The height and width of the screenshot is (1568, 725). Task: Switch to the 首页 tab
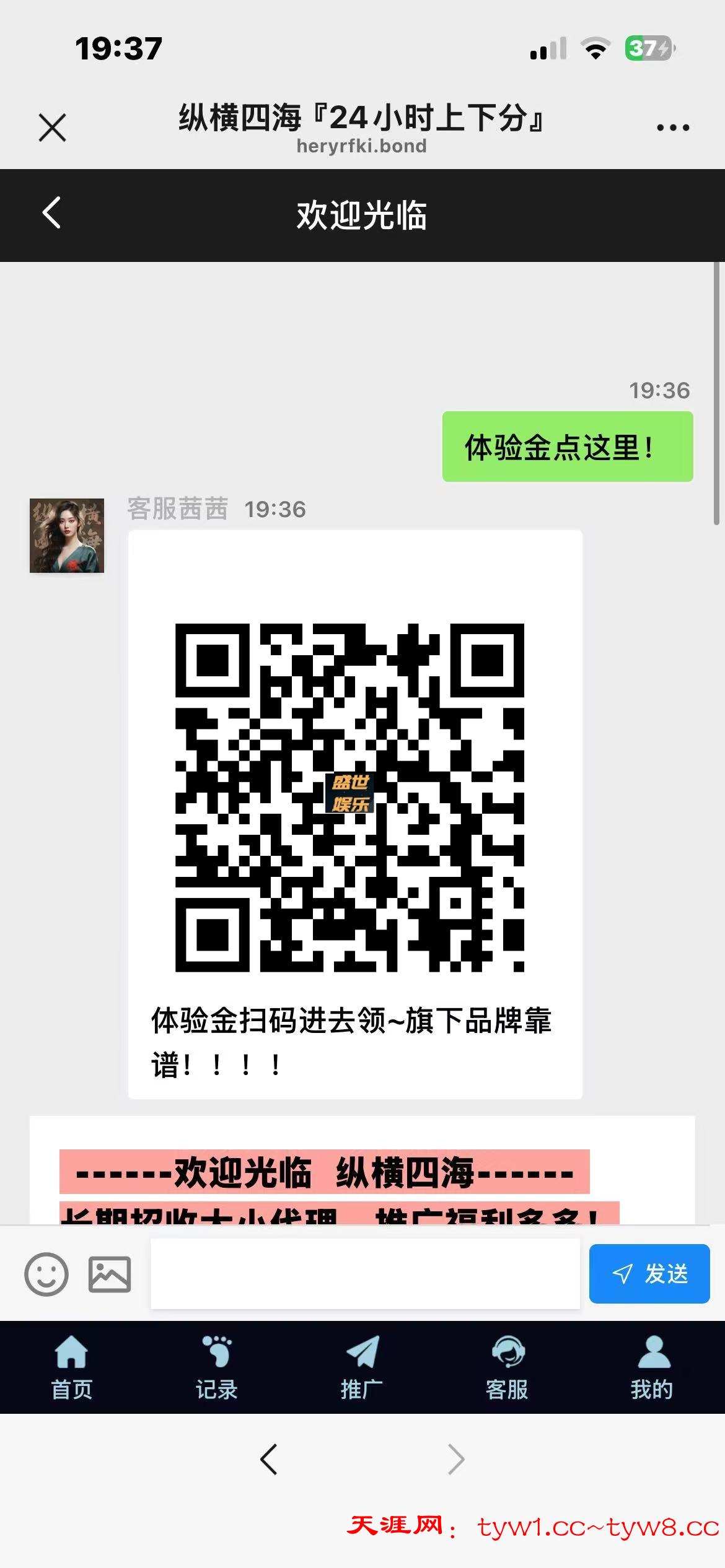(72, 1367)
